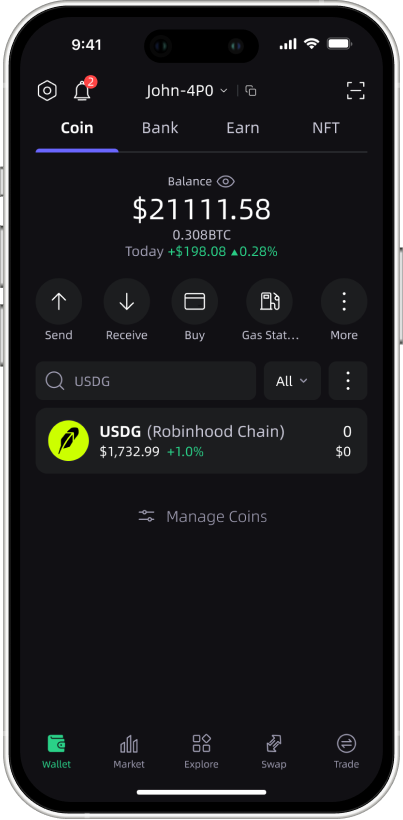Open the Buy option
Screen dimensions: 403x820
point(194,310)
